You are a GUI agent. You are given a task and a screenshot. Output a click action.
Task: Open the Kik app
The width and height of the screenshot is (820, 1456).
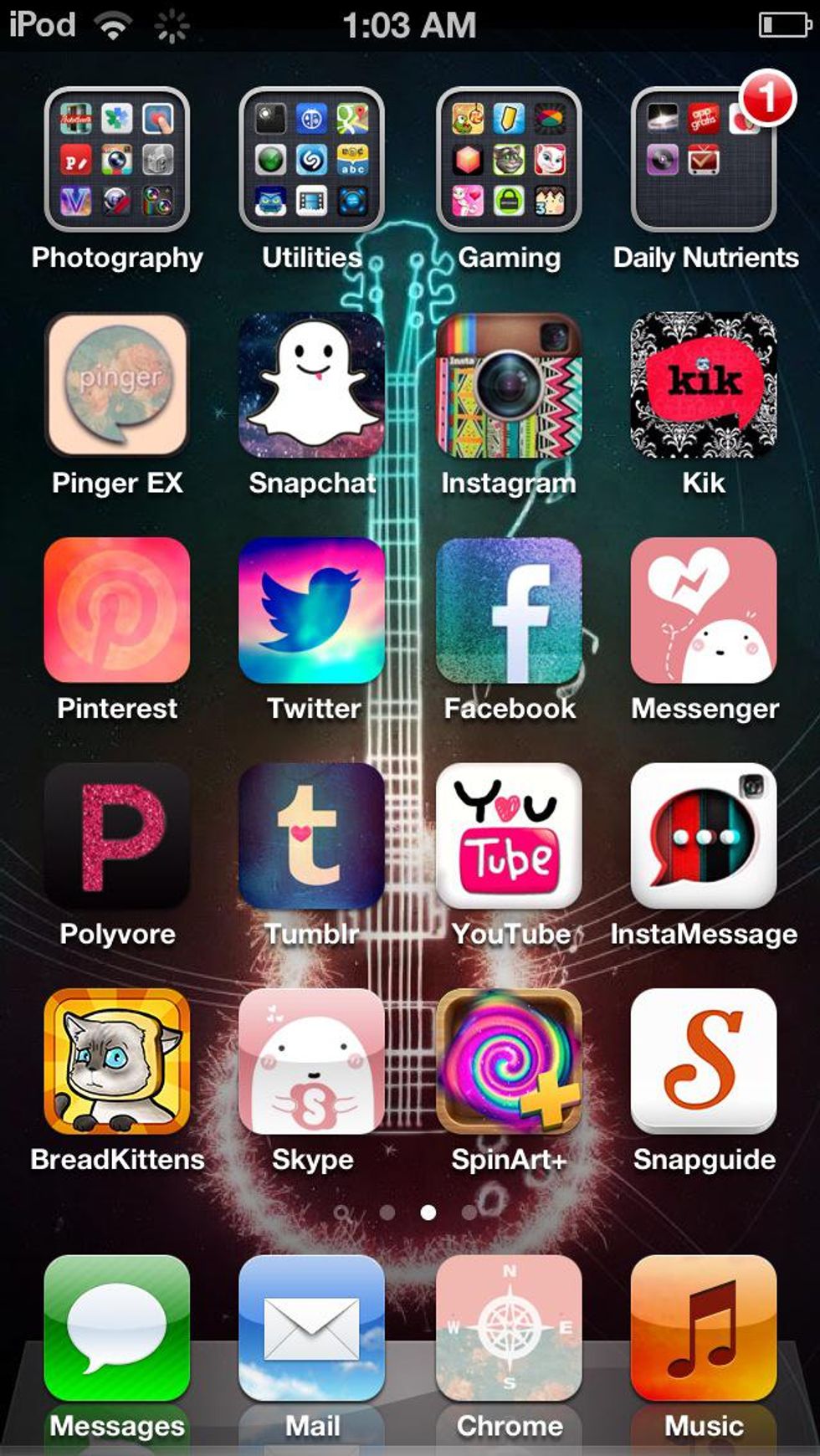pos(704,385)
